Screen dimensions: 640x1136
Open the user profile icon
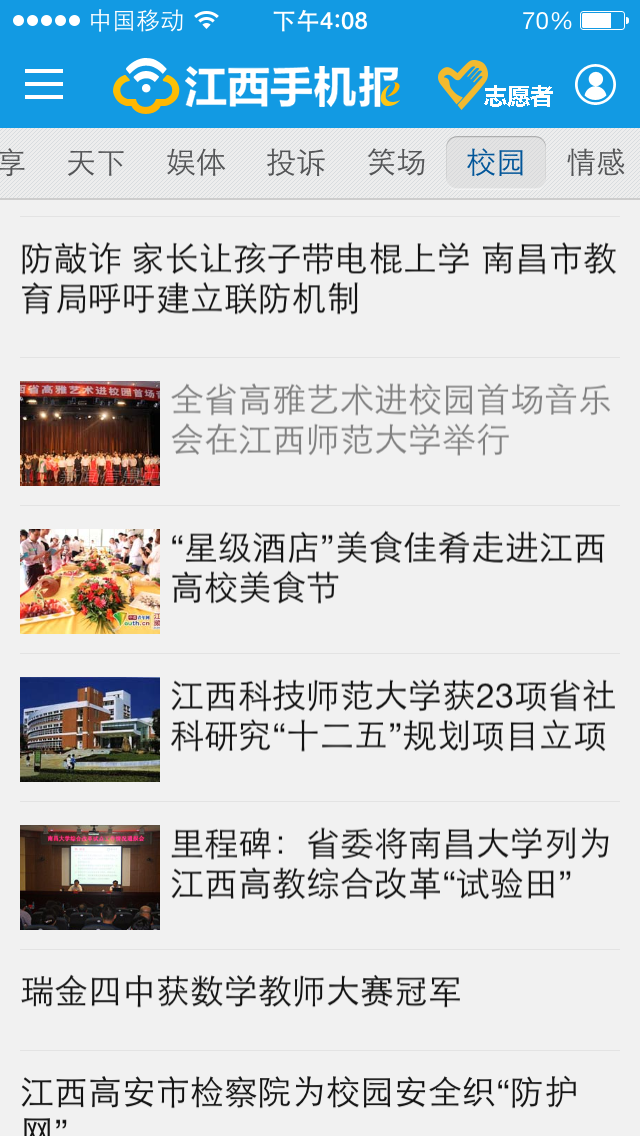pyautogui.click(x=595, y=85)
